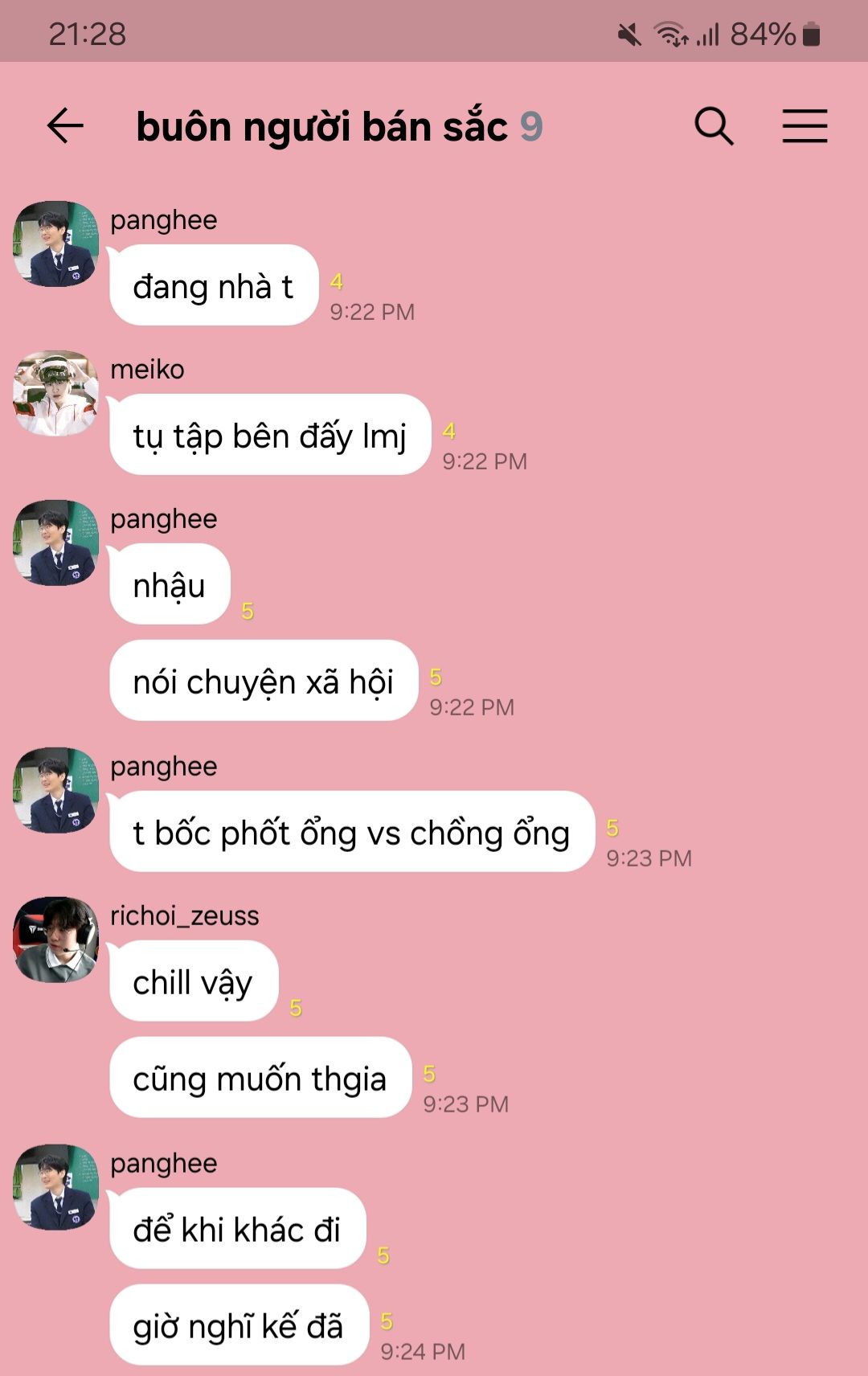Image resolution: width=868 pixels, height=1376 pixels.
Task: View meiko's profile picture
Action: click(55, 393)
